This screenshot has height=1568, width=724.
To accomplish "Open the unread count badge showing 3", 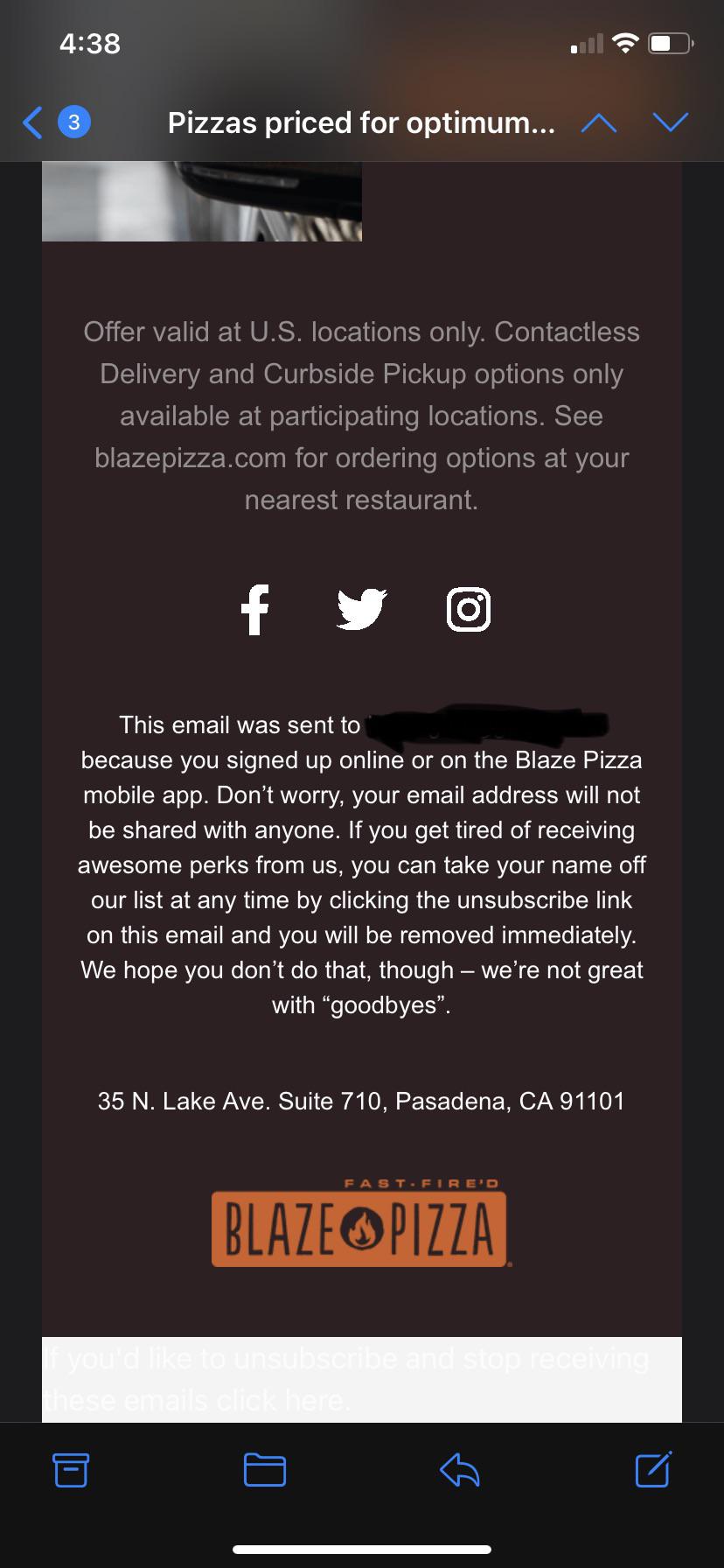I will point(73,122).
